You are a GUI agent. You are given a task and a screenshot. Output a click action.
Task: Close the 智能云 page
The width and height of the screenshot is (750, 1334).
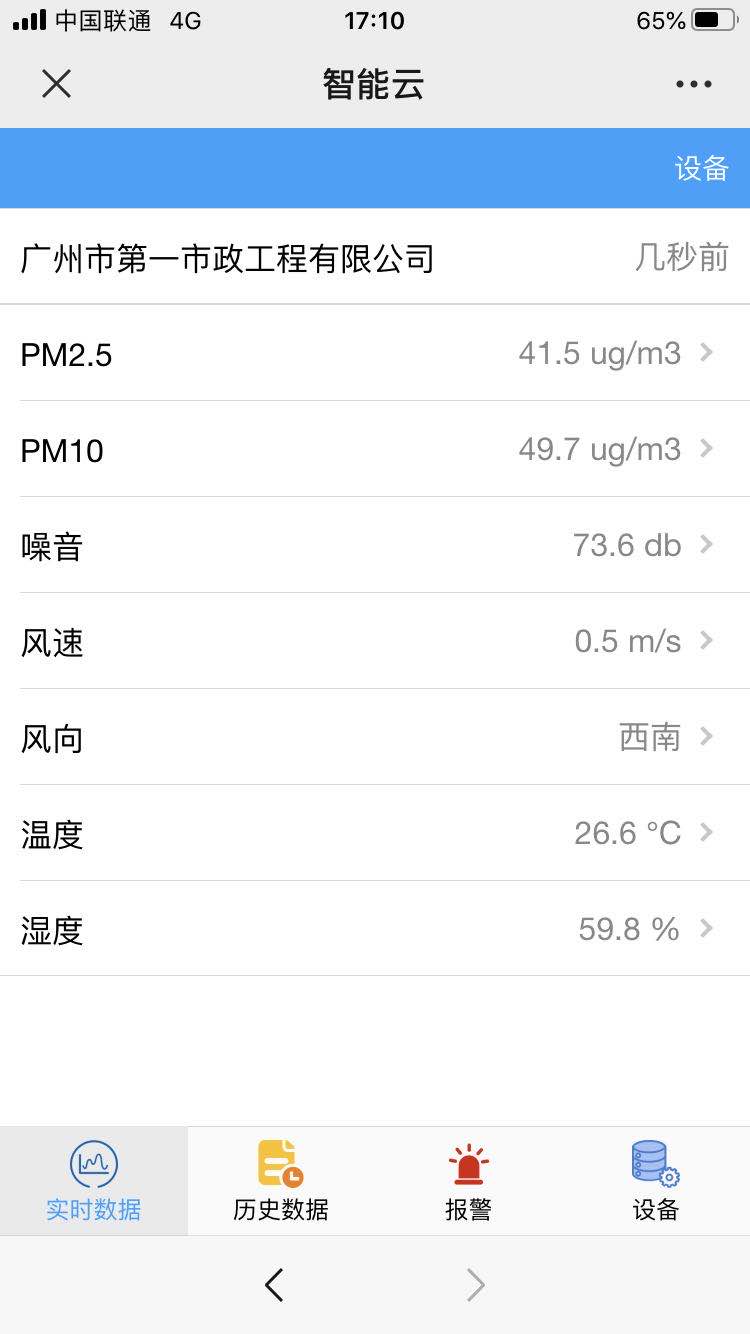(x=56, y=84)
